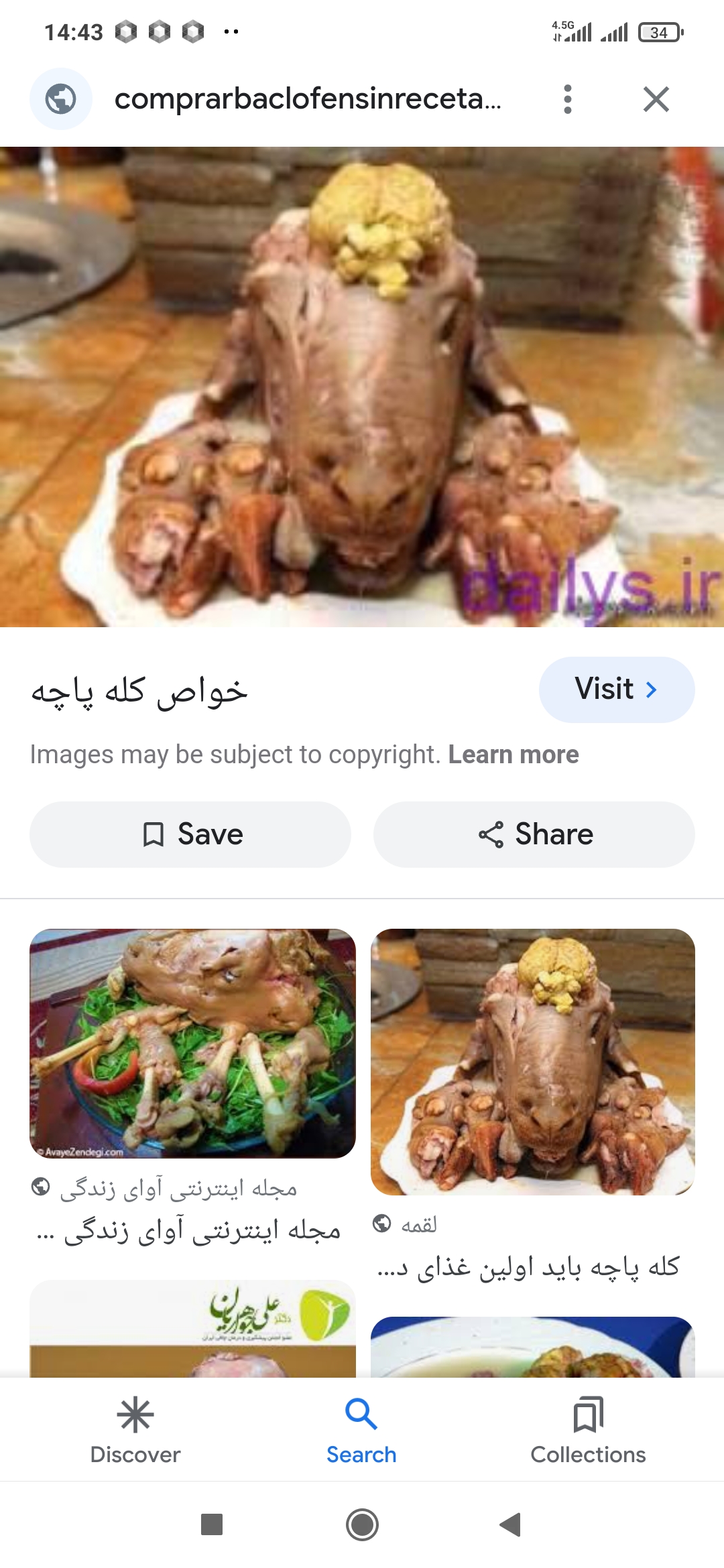Go back with the system back button
This screenshot has height=1568, width=724.
[x=511, y=1524]
